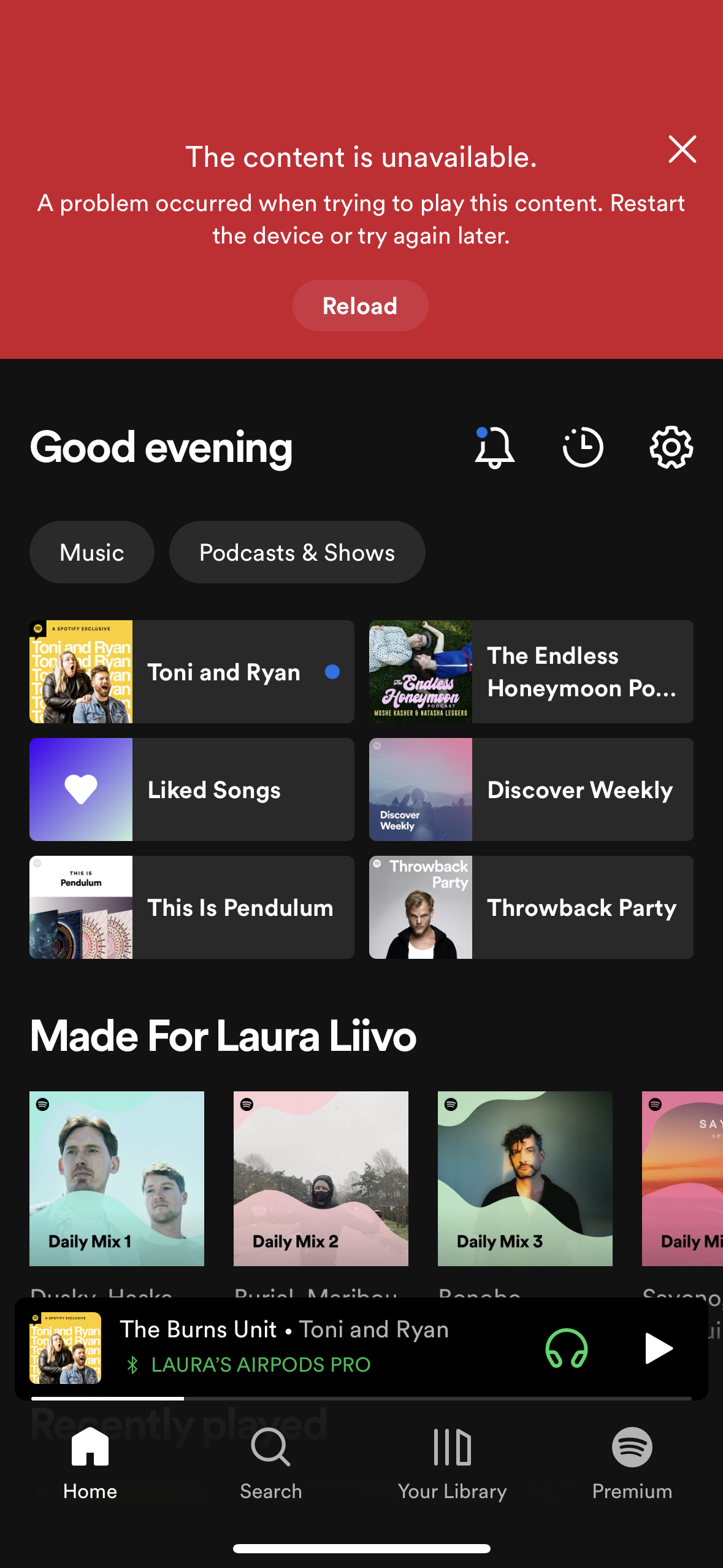
Task: Open the Liked Songs playlist
Action: pyautogui.click(x=191, y=790)
